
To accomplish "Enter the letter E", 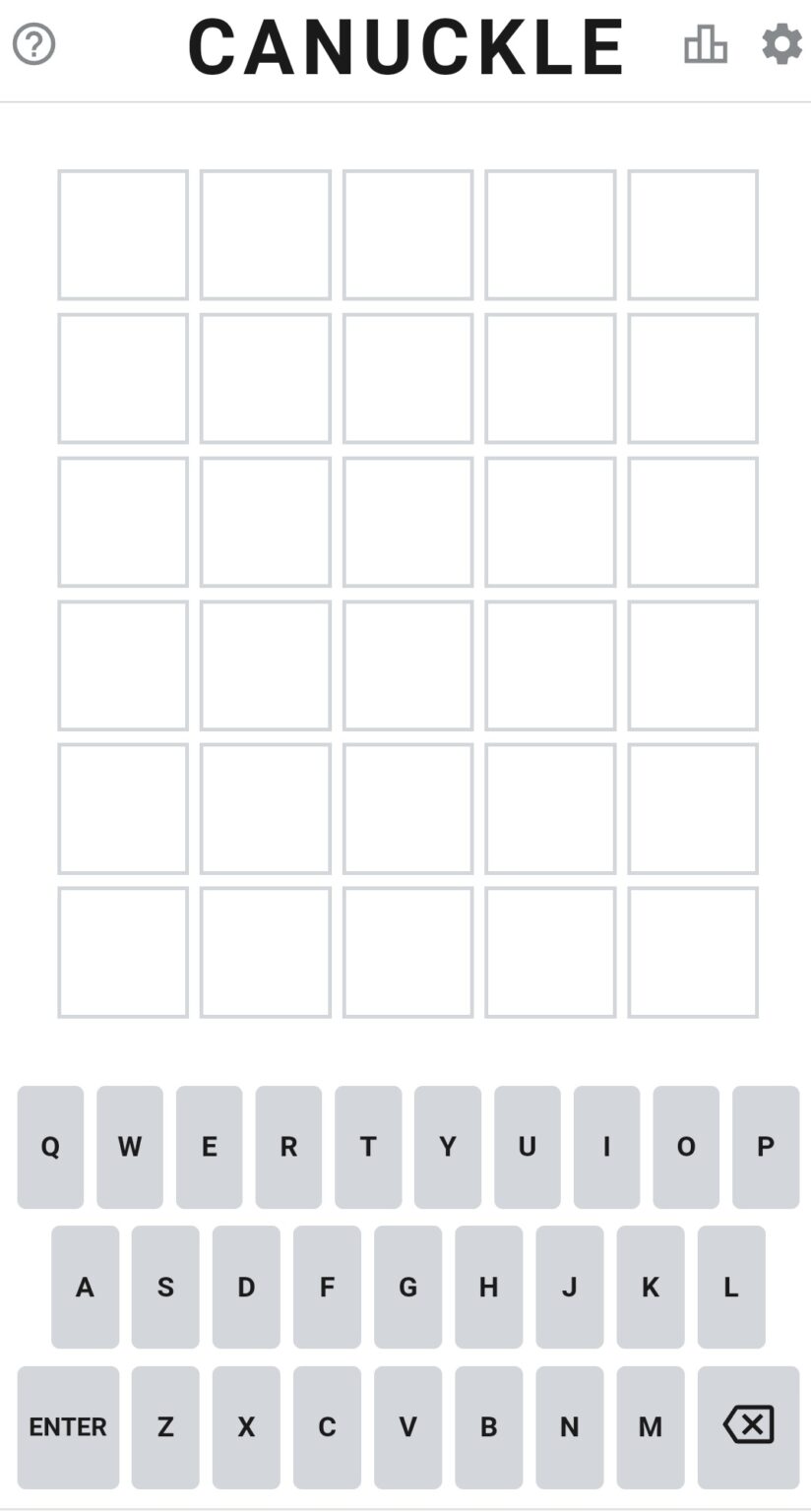I will click(209, 1147).
